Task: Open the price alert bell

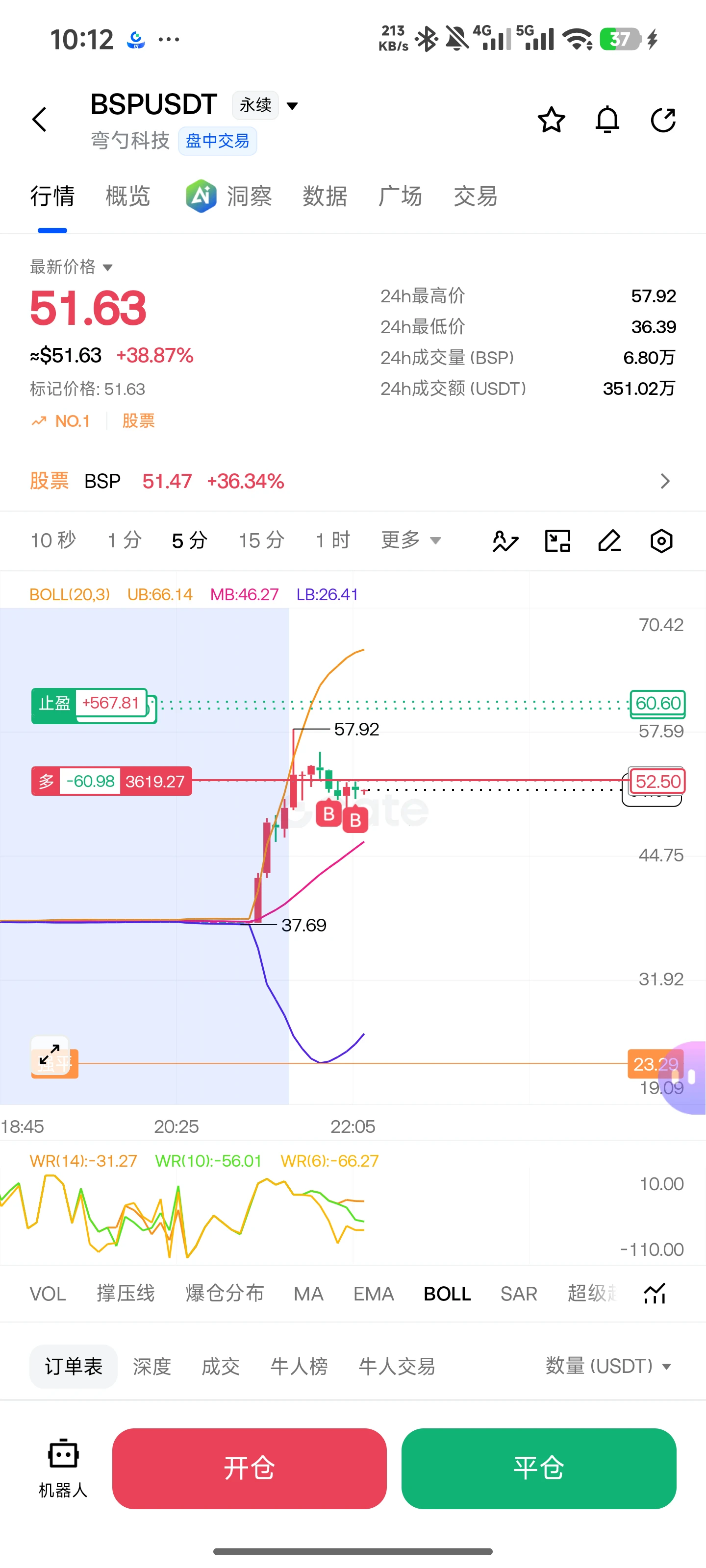Action: (x=607, y=119)
